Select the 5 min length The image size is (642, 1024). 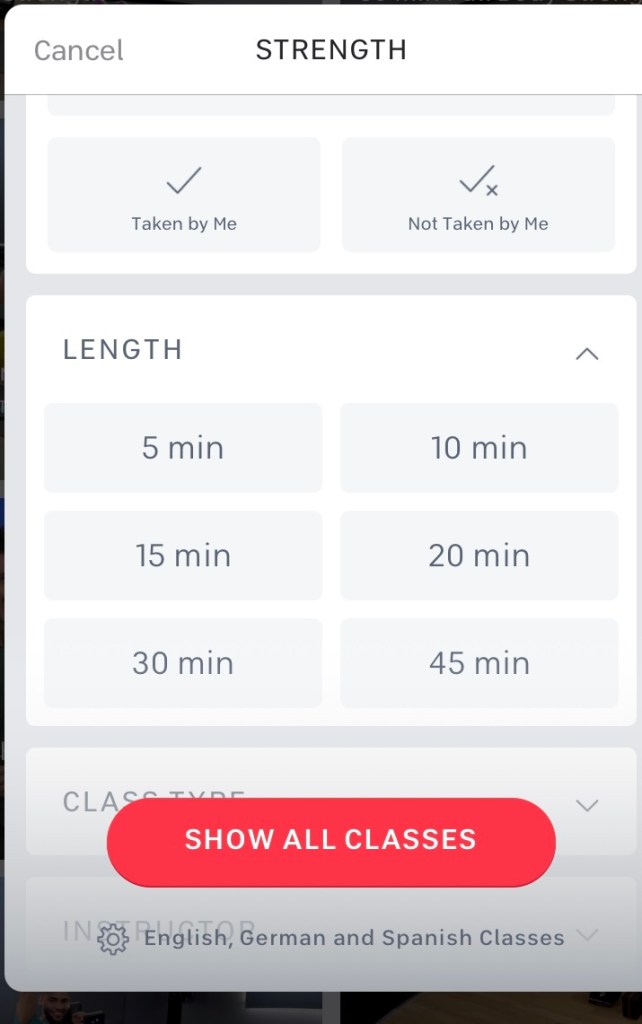tap(183, 448)
